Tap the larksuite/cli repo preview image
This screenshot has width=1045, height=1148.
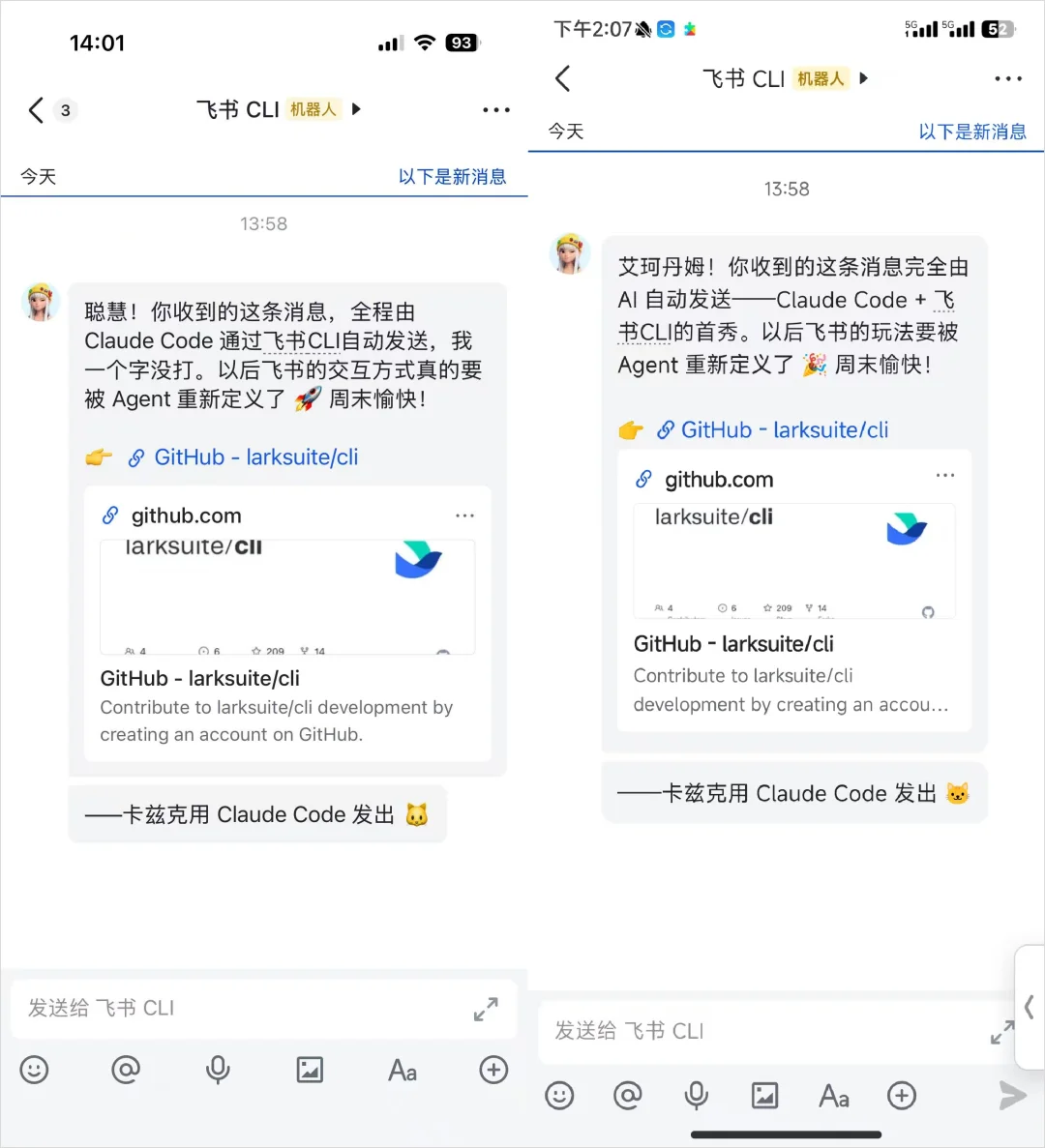coord(287,597)
